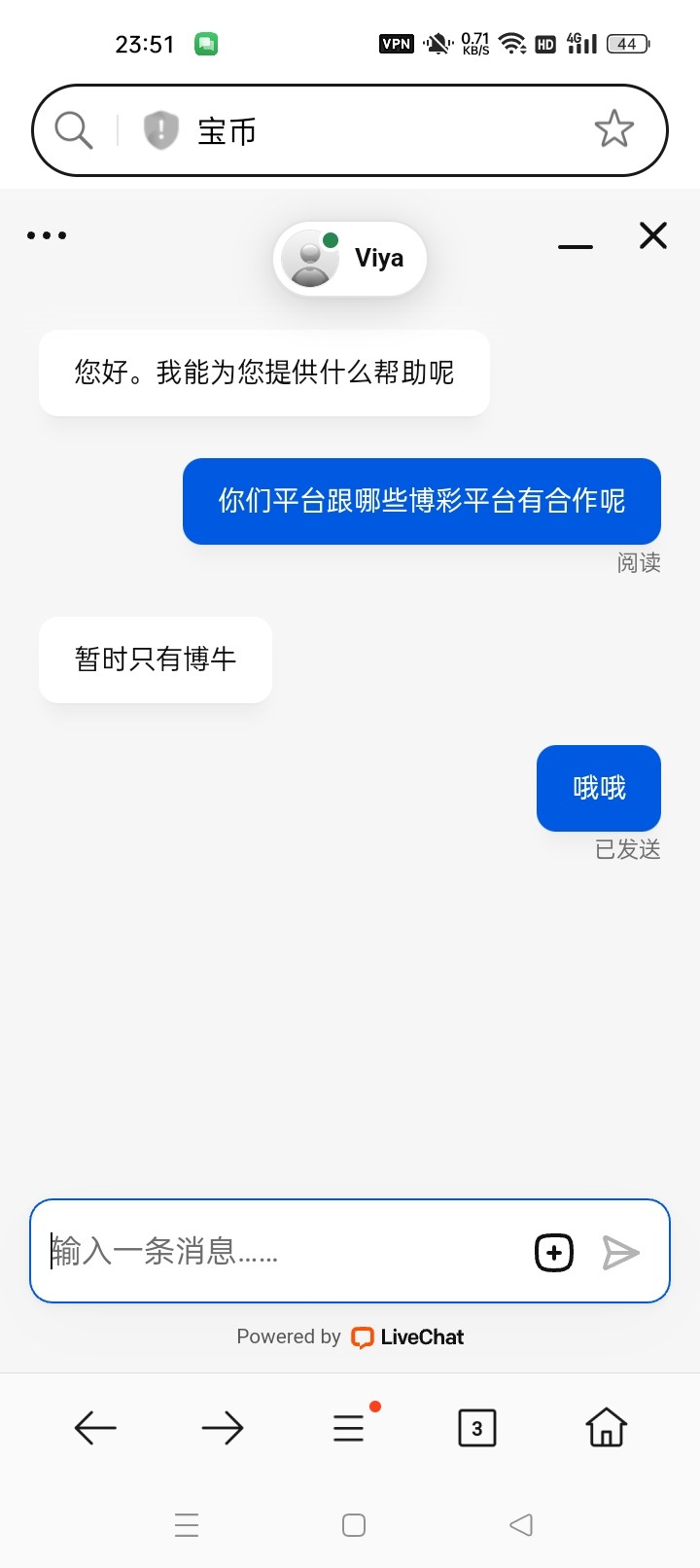The height and width of the screenshot is (1568, 700).
Task: Open the browser's hamburger menu
Action: 349,1428
